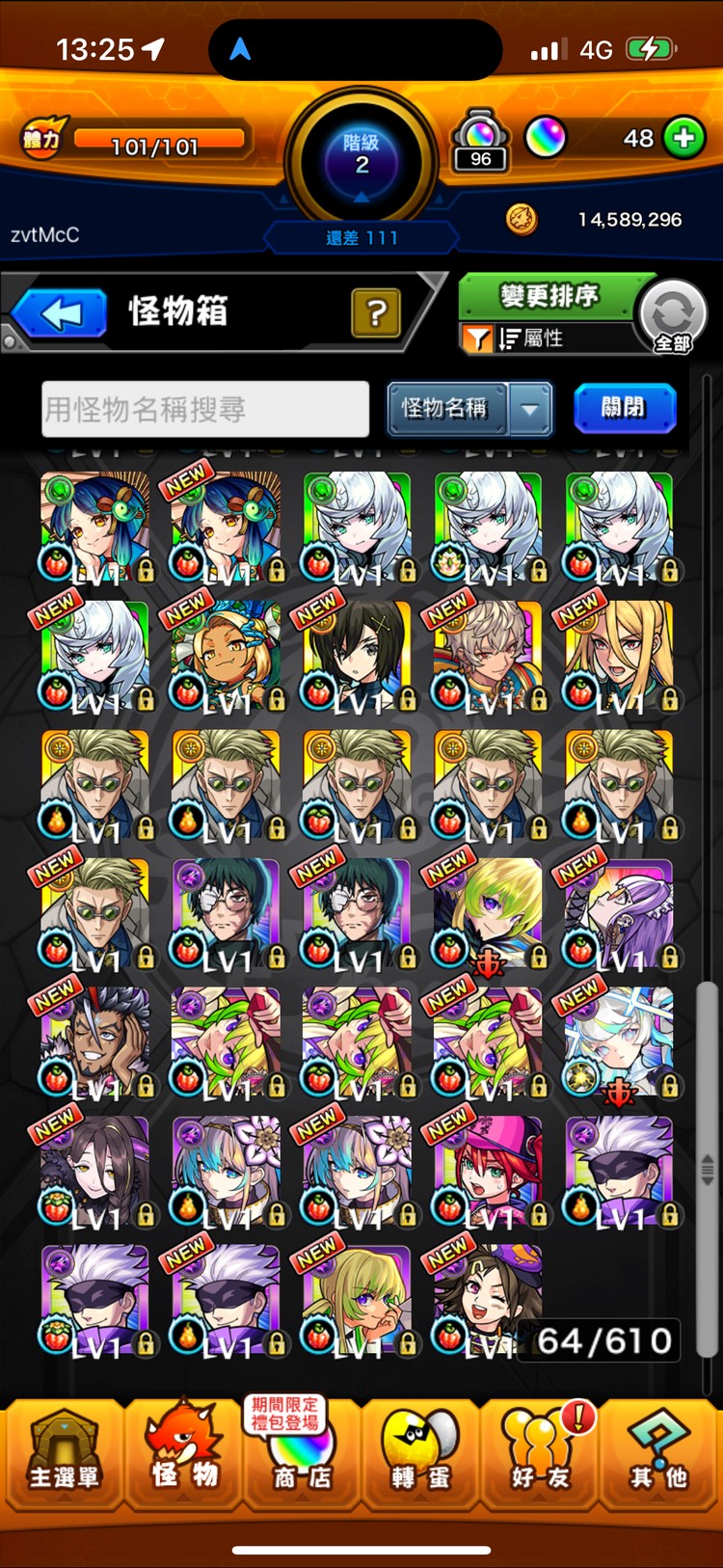Open the filter funnel icon
The image size is (723, 1568).
pos(477,338)
